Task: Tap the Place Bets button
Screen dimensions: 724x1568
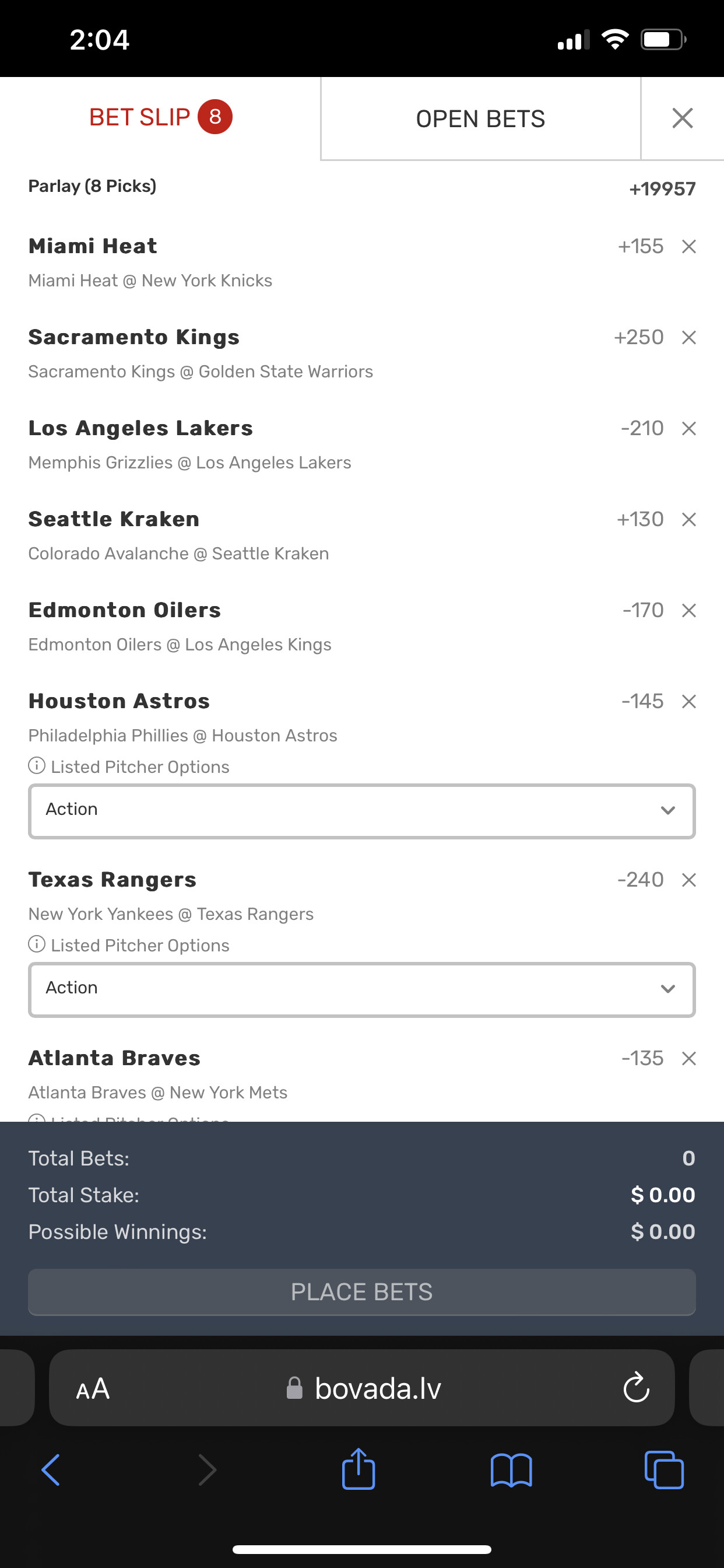Action: click(361, 1291)
